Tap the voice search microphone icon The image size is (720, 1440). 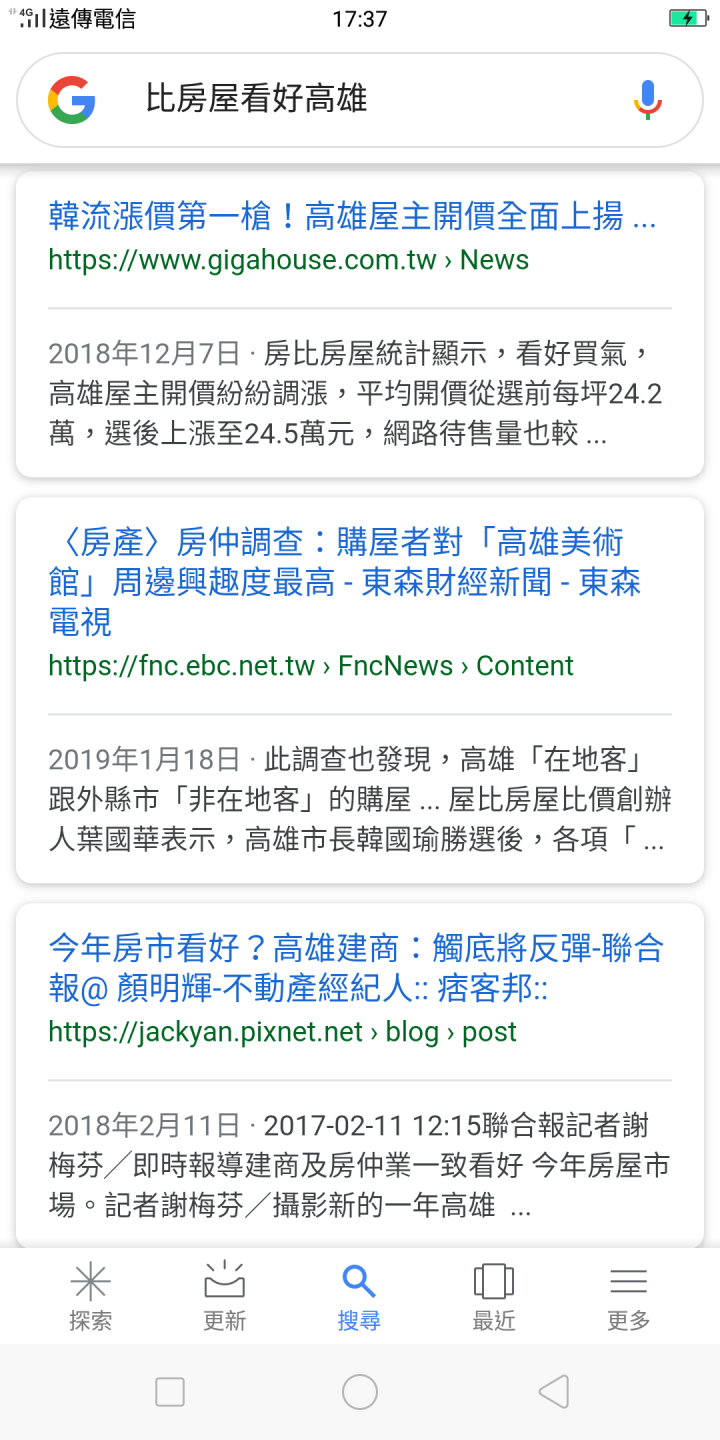[646, 99]
